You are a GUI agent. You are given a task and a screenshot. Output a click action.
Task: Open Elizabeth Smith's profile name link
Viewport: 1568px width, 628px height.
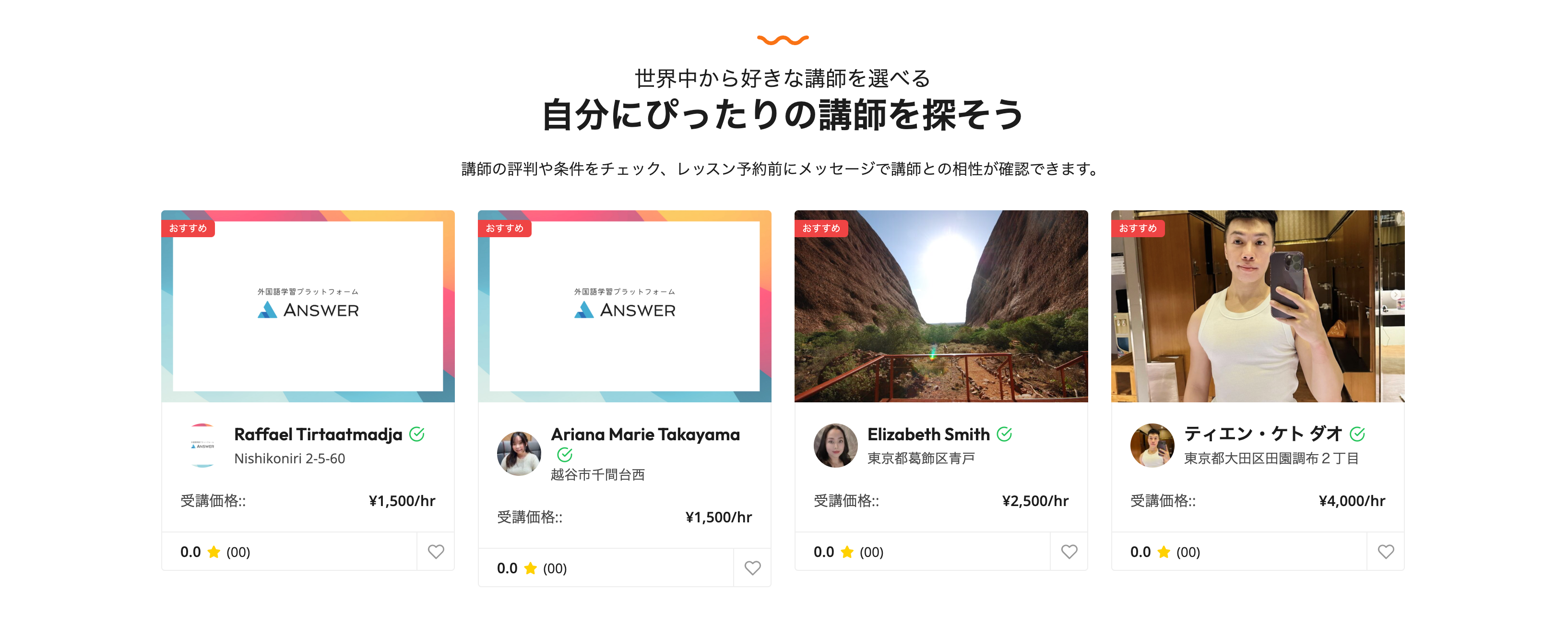click(928, 435)
